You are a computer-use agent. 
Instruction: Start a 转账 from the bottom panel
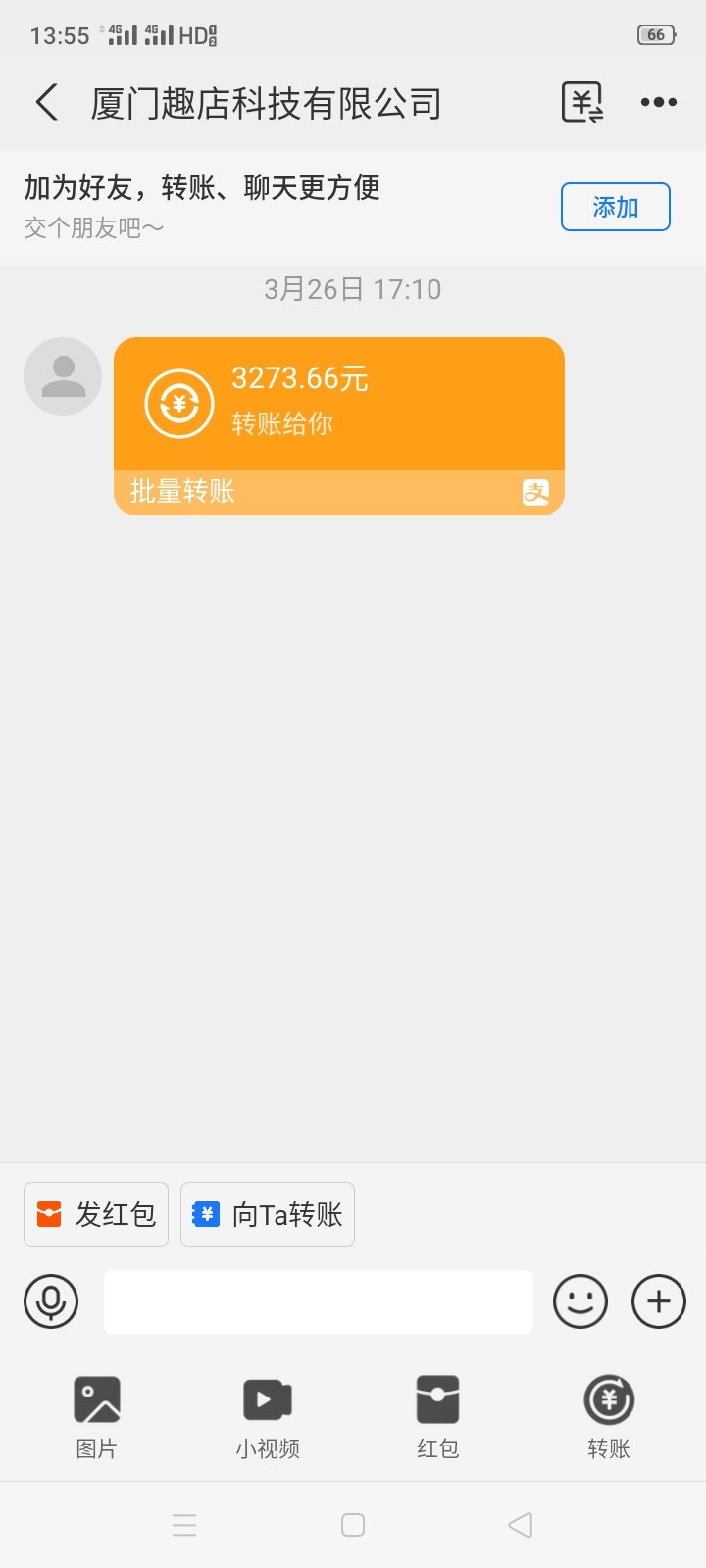[609, 1416]
